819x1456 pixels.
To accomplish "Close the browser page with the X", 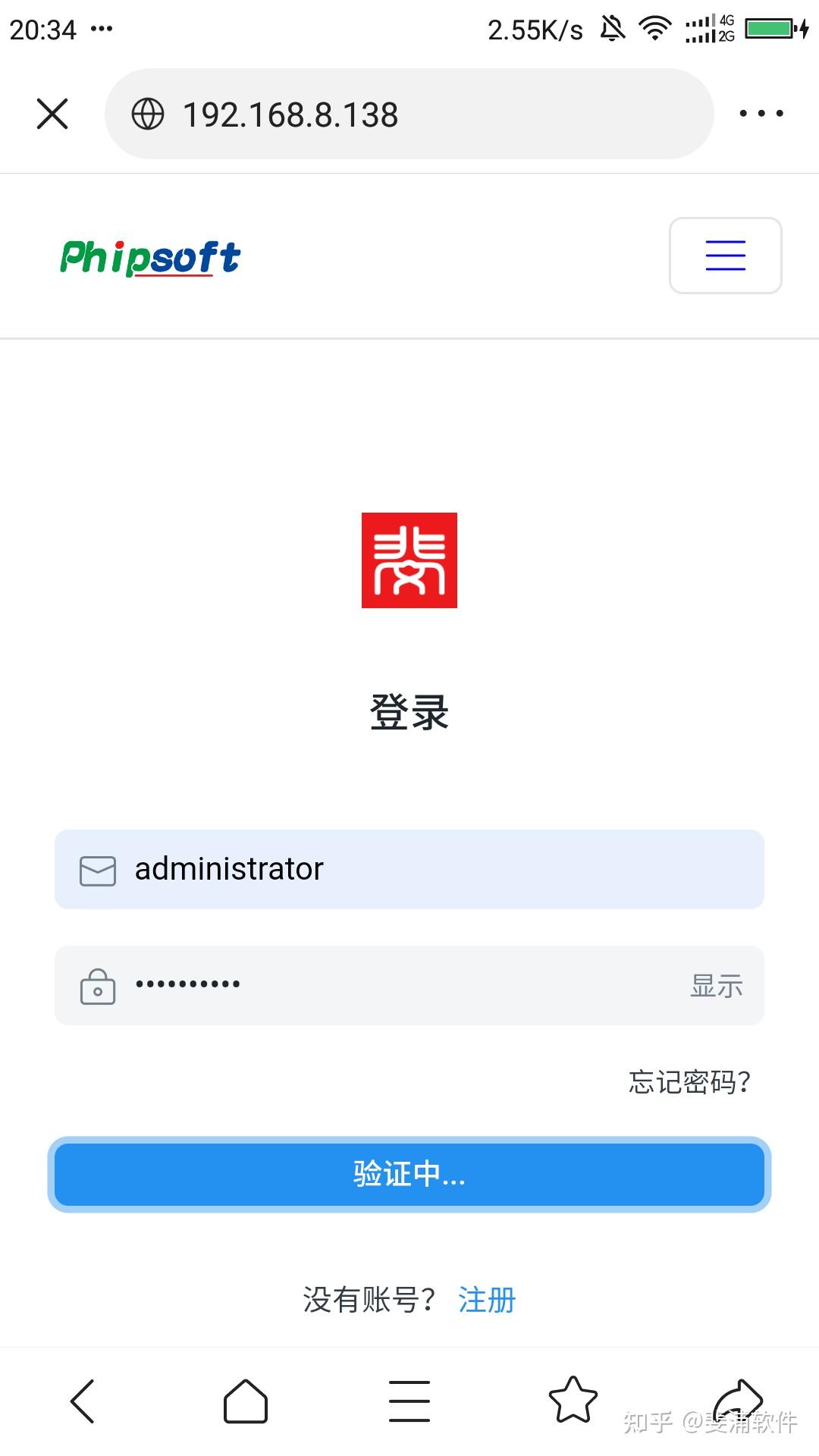I will [x=52, y=114].
